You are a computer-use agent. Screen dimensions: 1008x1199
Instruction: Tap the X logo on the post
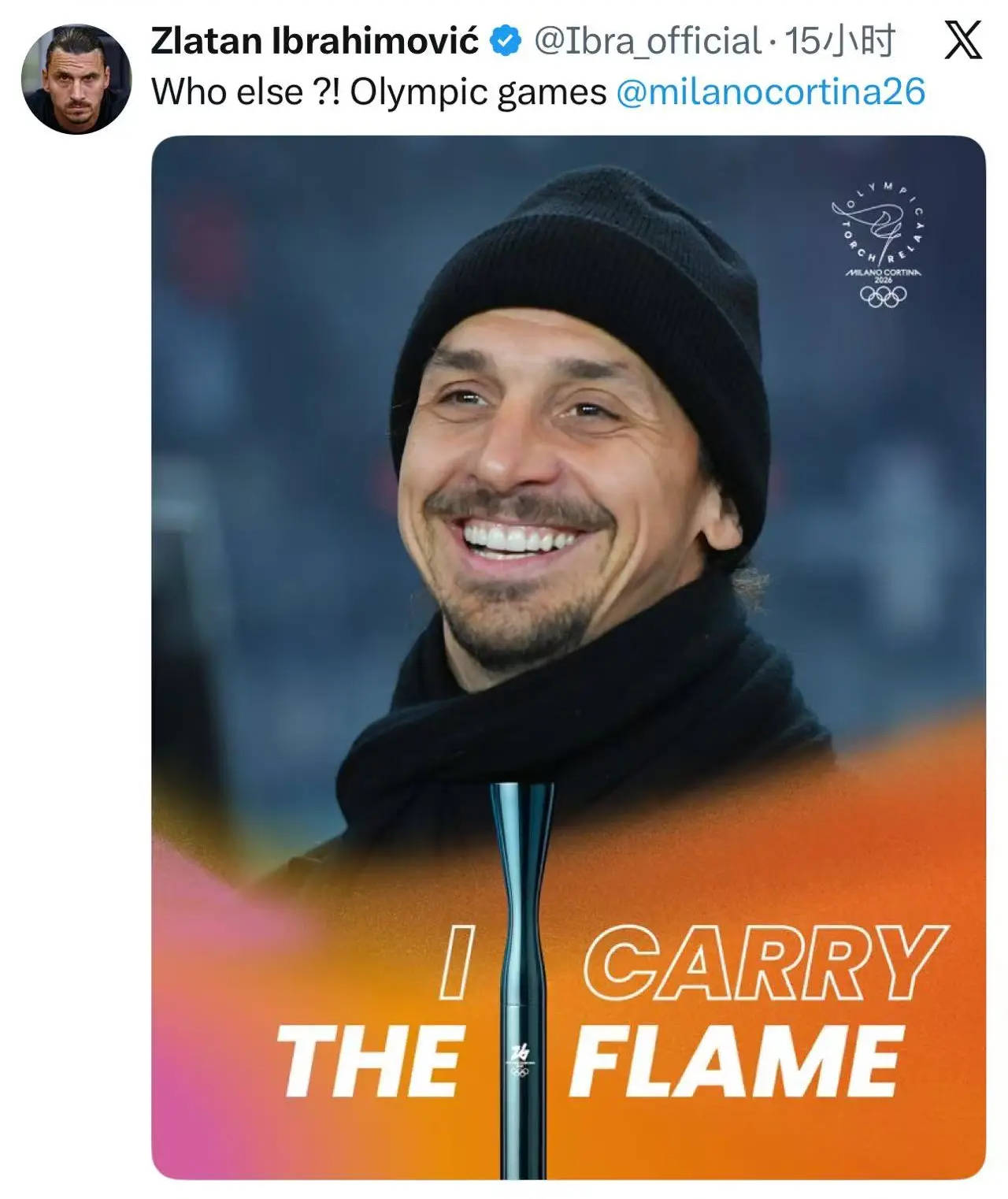pos(962,41)
